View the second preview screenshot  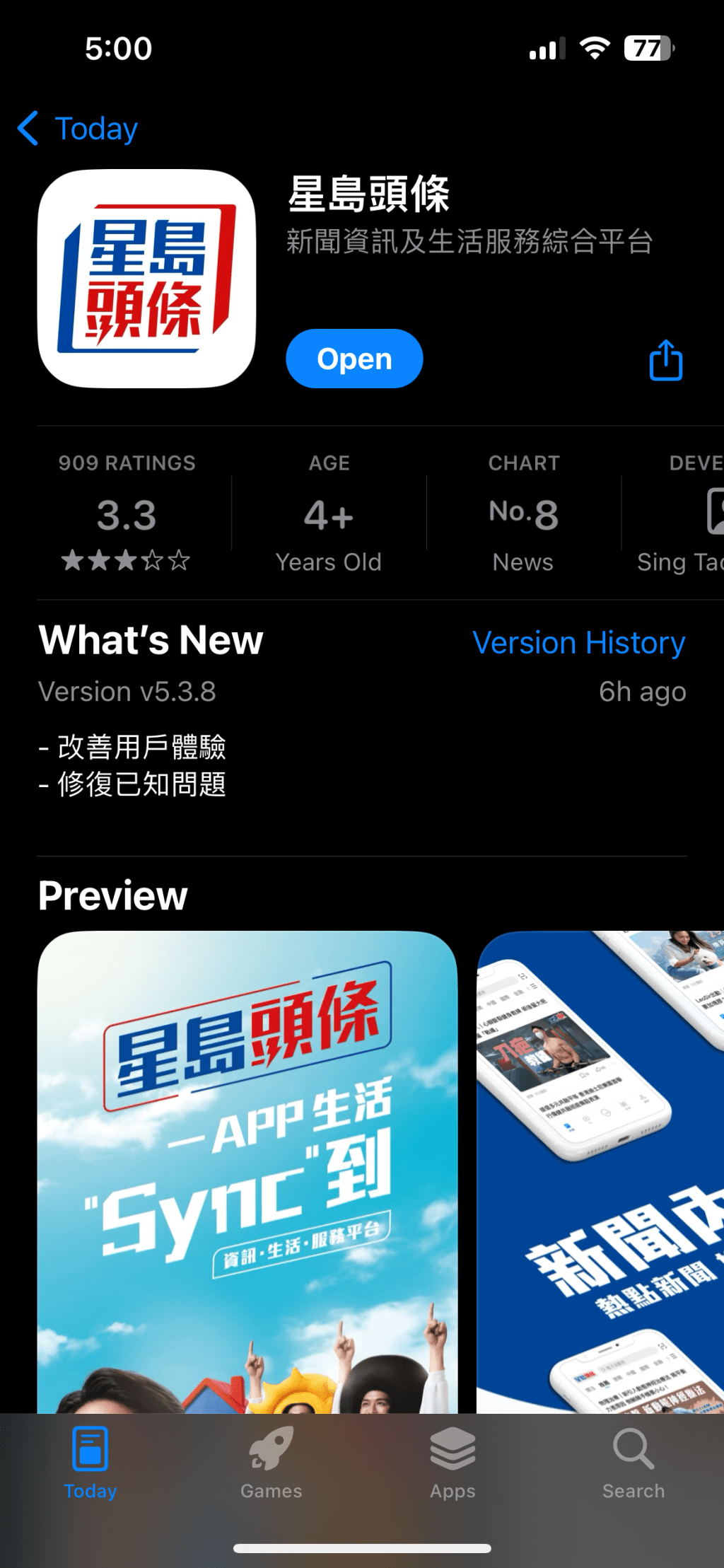point(601,1171)
